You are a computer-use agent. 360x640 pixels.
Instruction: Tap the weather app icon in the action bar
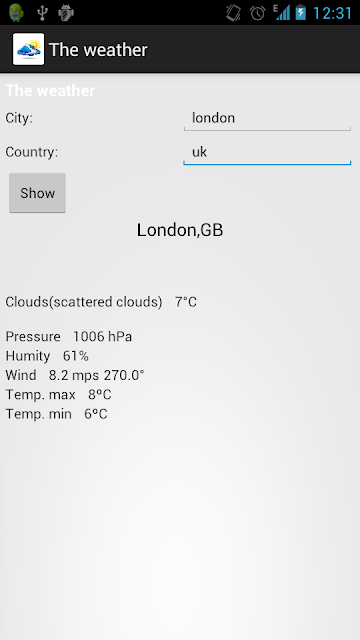pos(29,49)
